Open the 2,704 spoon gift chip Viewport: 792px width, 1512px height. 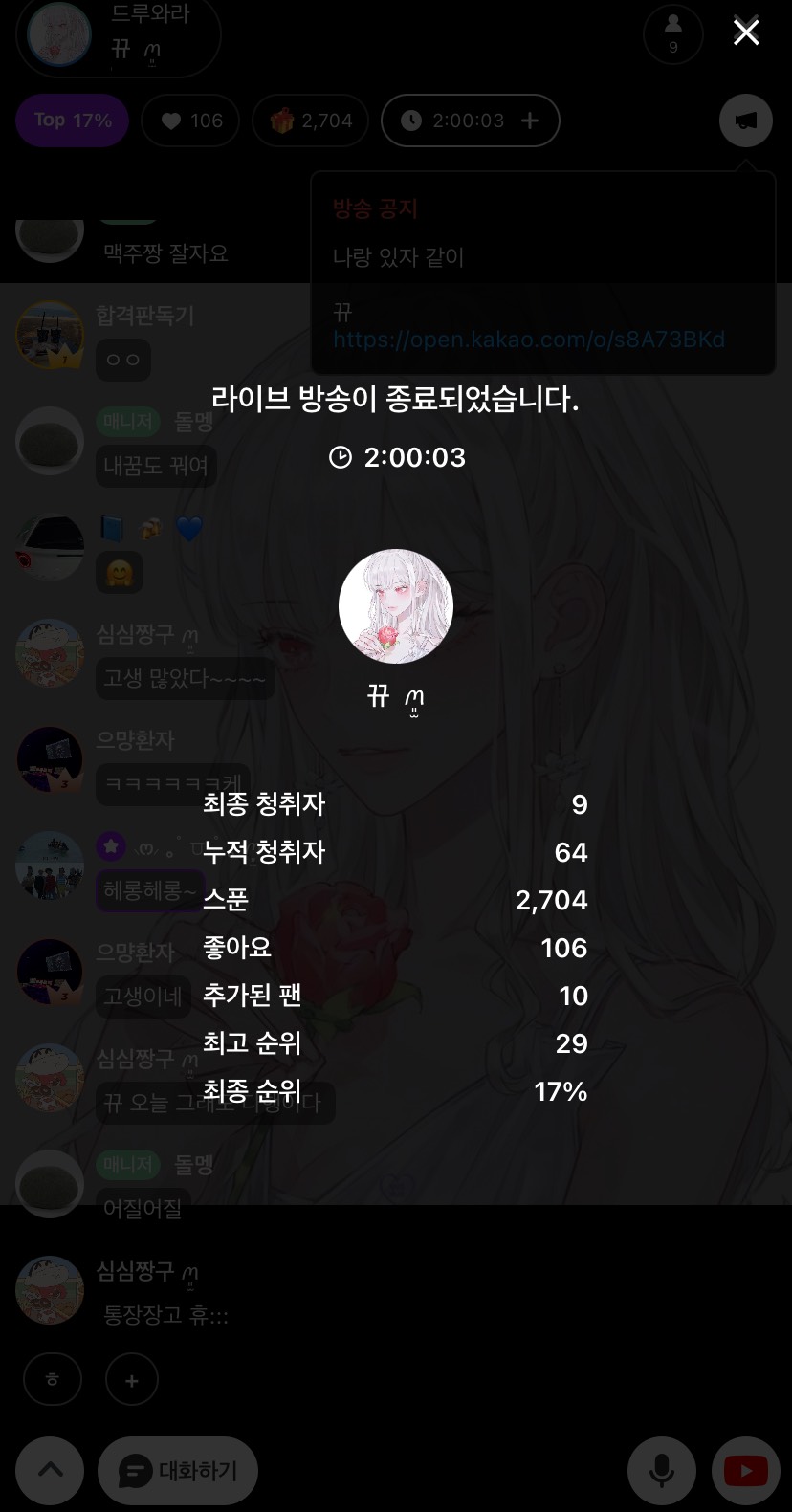click(311, 121)
